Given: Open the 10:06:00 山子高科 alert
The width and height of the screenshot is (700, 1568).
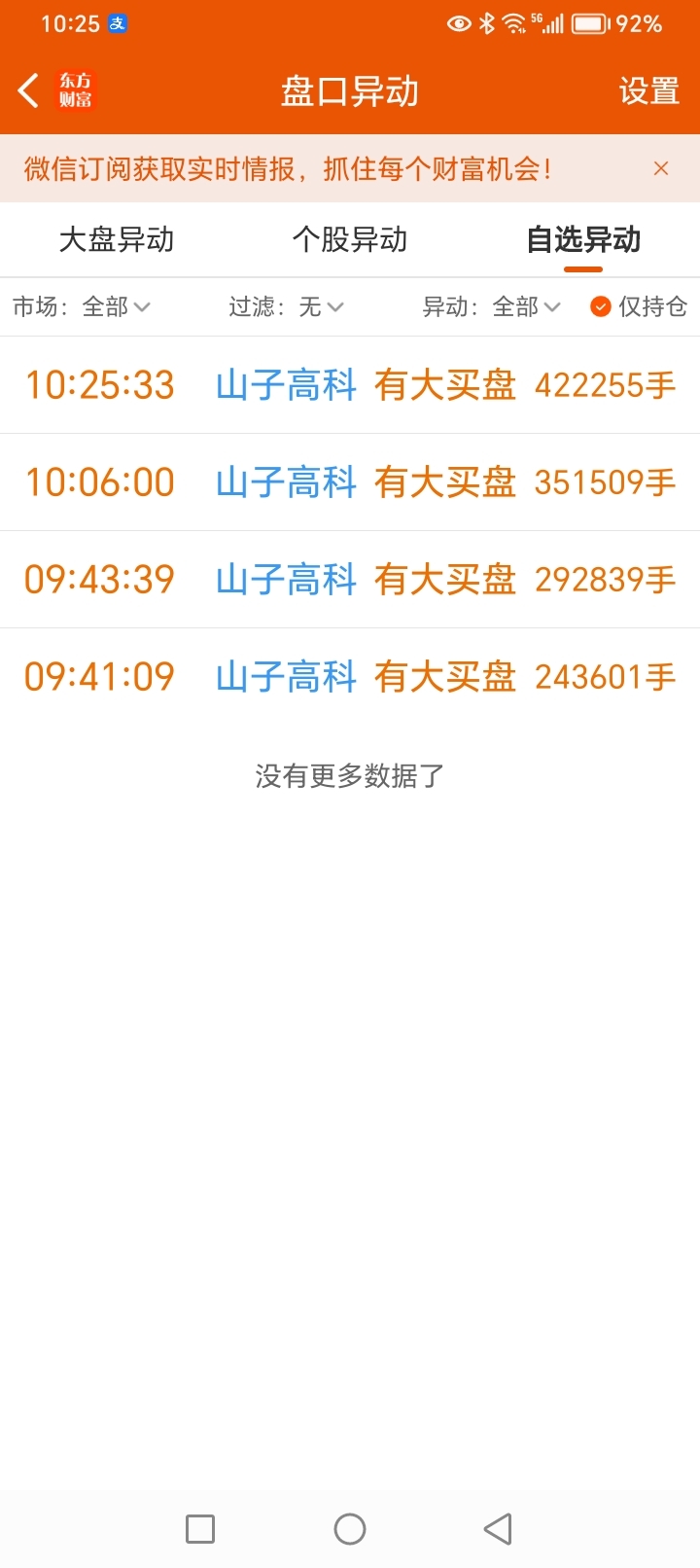Looking at the screenshot, I should pos(350,482).
